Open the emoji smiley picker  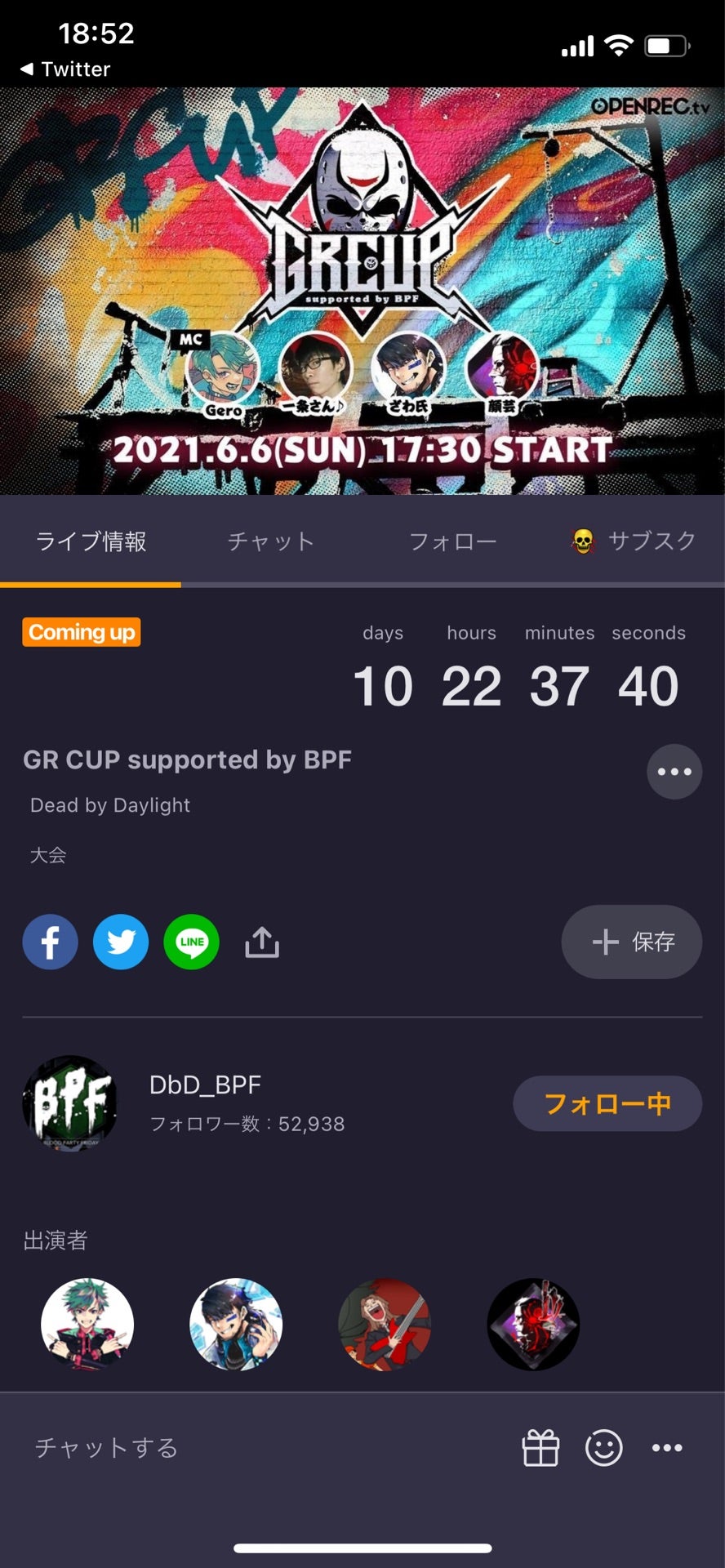604,1448
